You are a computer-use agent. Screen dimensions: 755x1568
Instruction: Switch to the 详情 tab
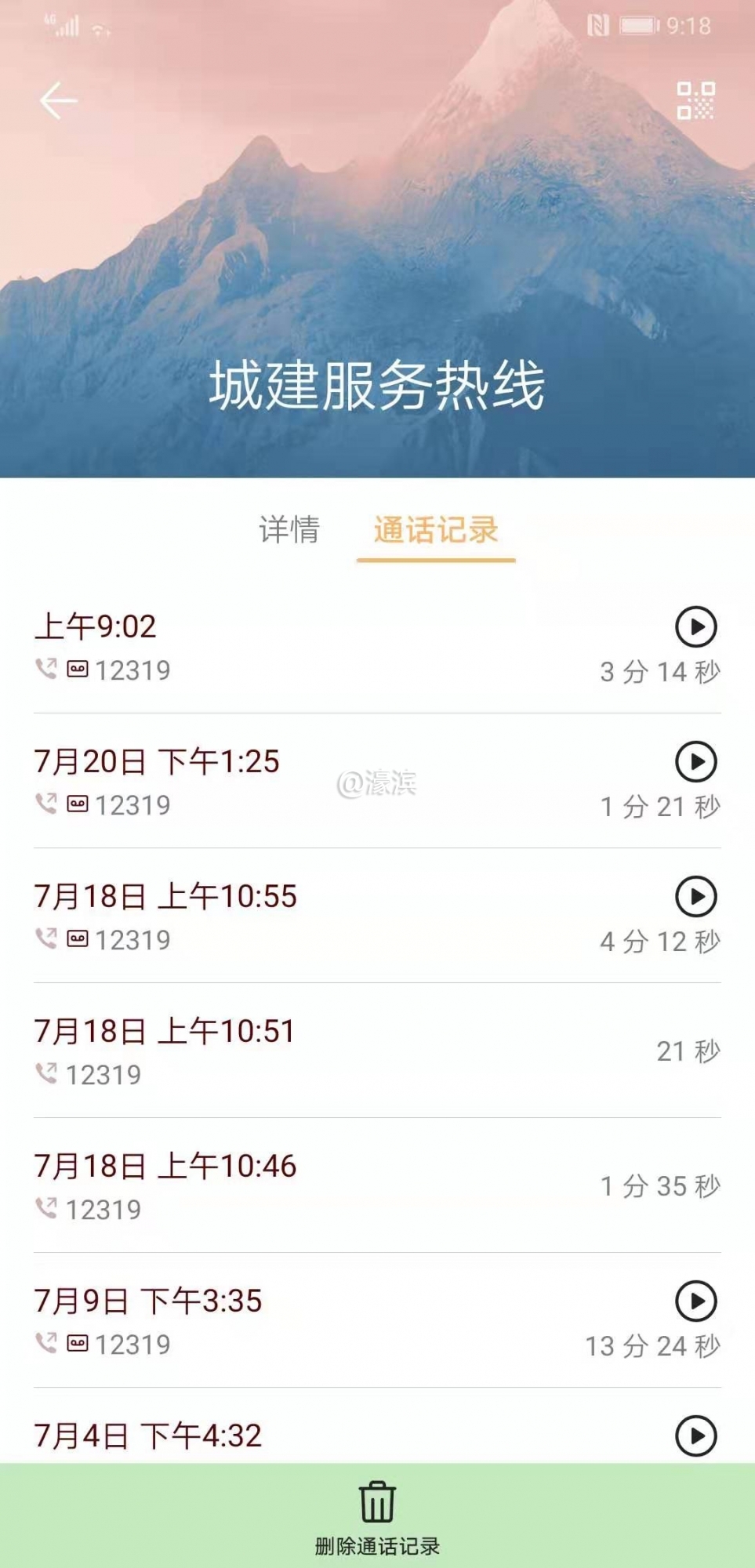click(x=289, y=530)
